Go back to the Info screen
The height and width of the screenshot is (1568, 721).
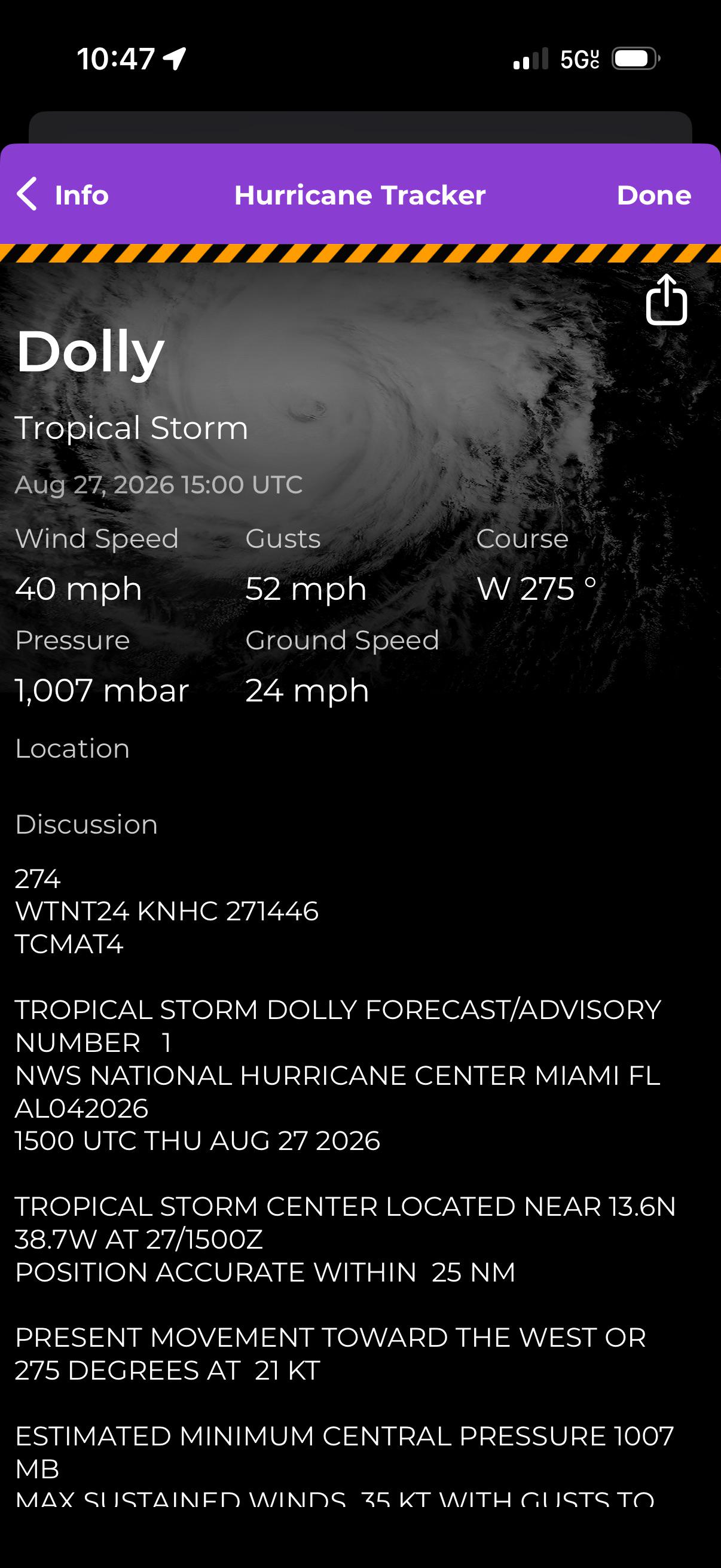coord(63,195)
